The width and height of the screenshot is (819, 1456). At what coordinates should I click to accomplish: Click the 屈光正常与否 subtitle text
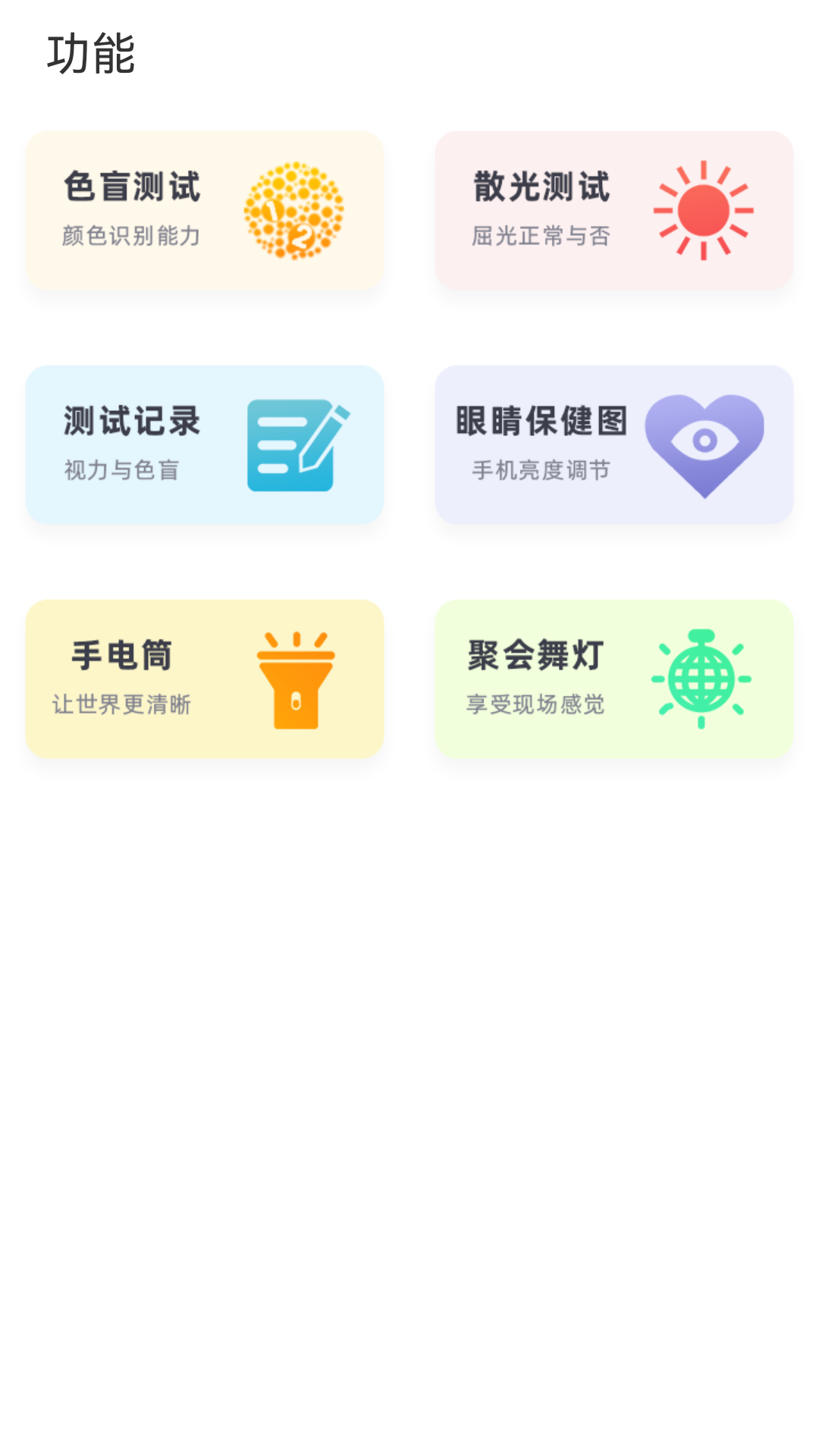click(x=541, y=237)
